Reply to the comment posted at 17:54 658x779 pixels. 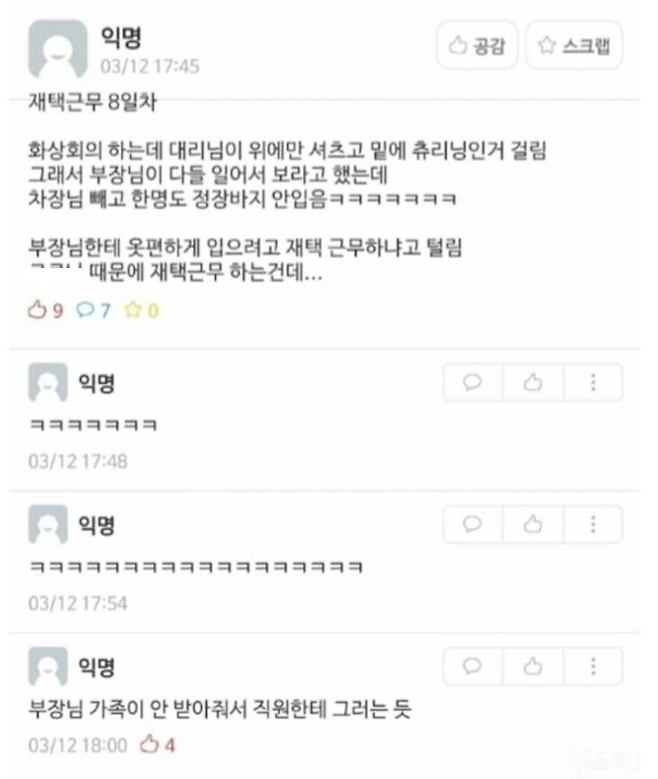472,524
